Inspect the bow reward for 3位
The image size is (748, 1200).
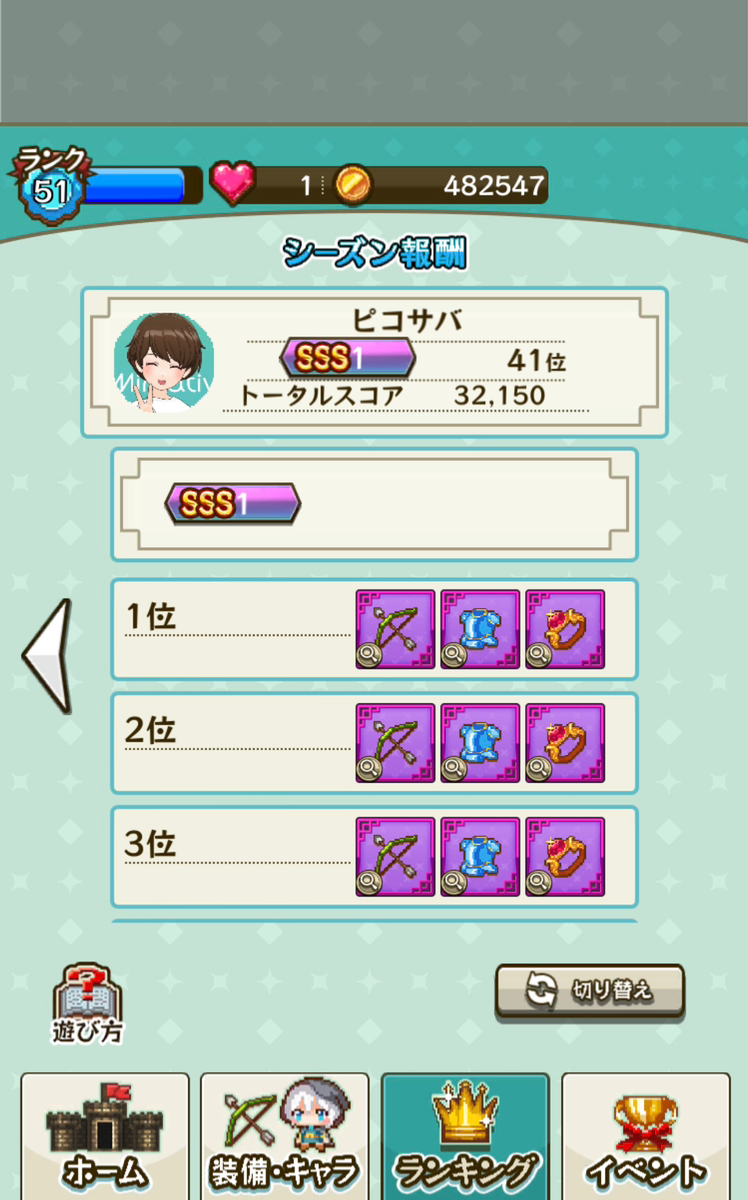[x=395, y=857]
